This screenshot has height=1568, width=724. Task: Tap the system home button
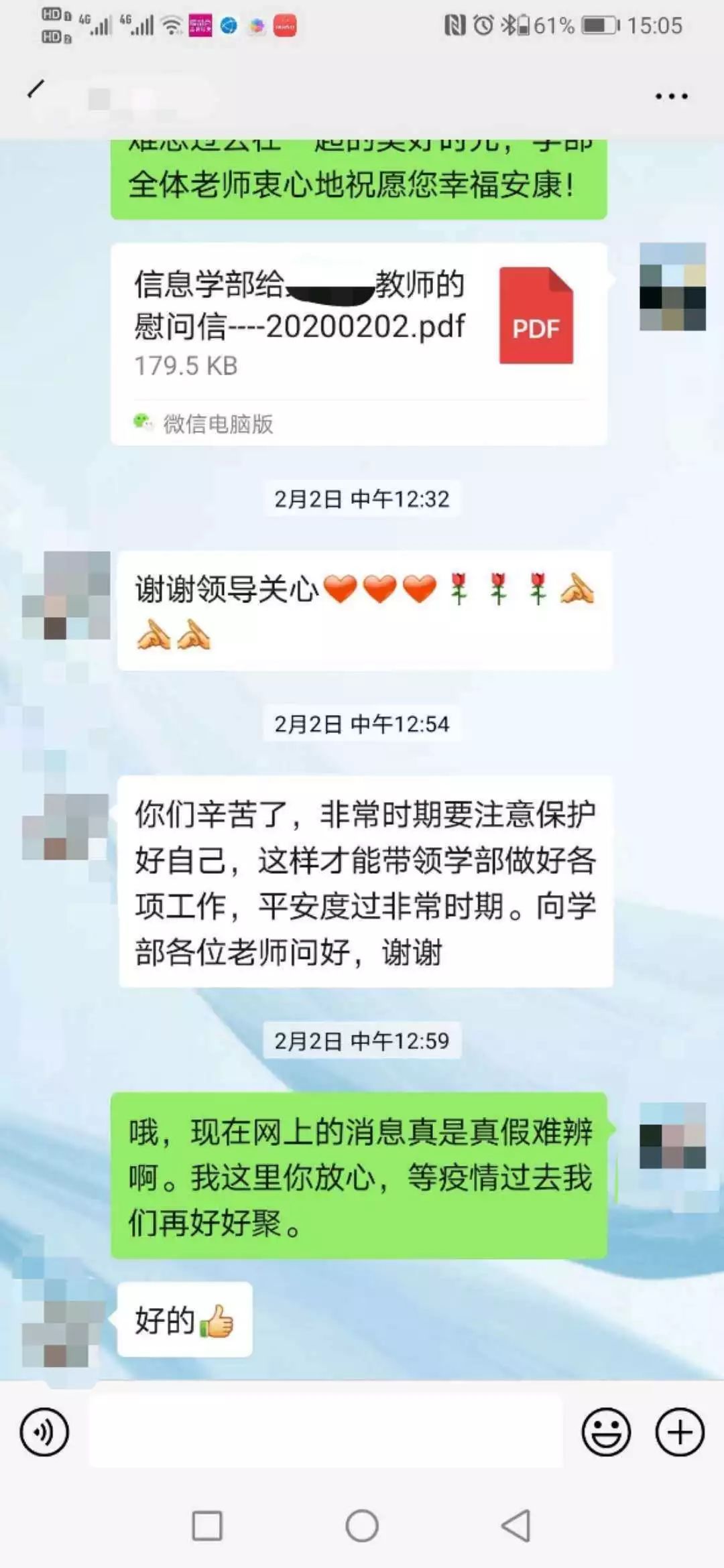362,1526
